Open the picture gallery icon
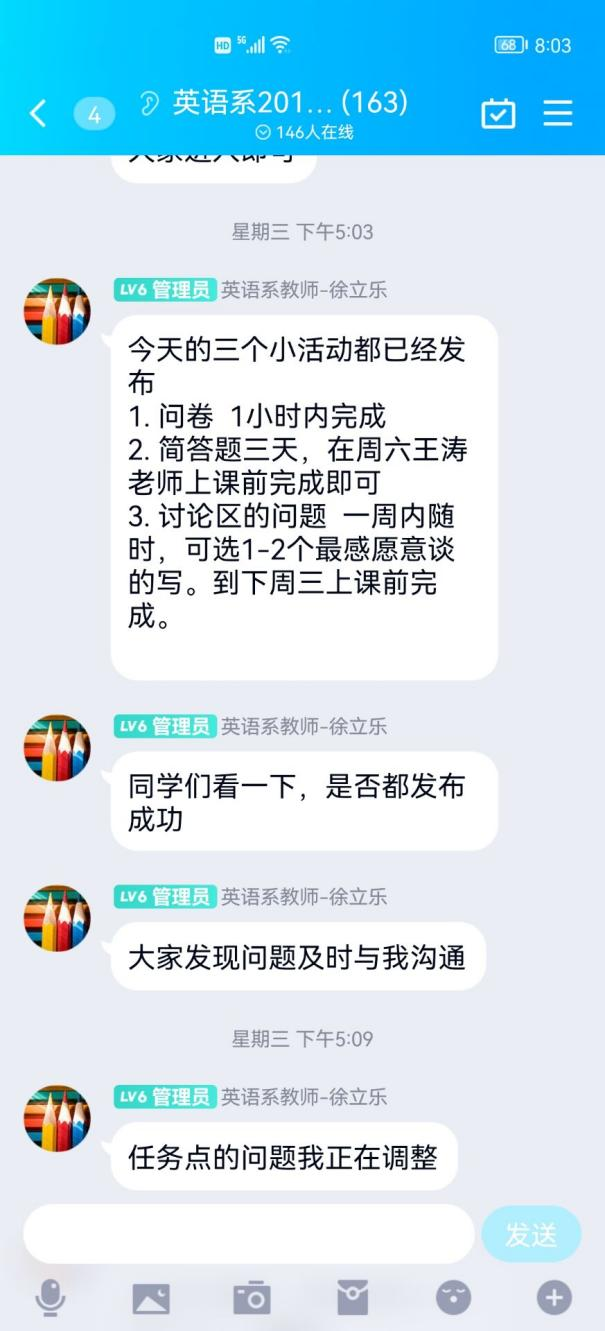This screenshot has width=605, height=1331. 151,1298
